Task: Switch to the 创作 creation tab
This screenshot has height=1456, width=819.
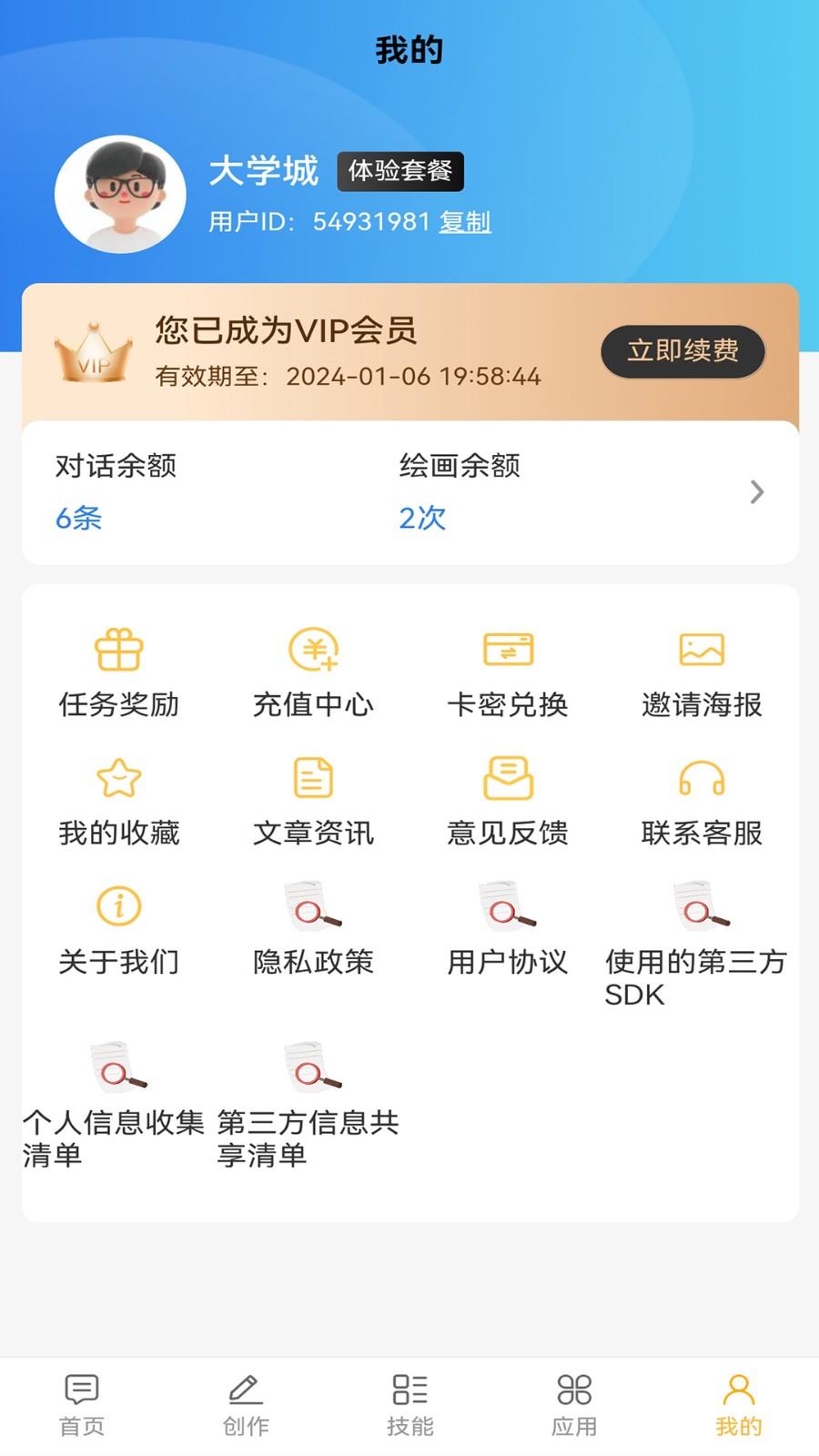Action: point(246,1401)
